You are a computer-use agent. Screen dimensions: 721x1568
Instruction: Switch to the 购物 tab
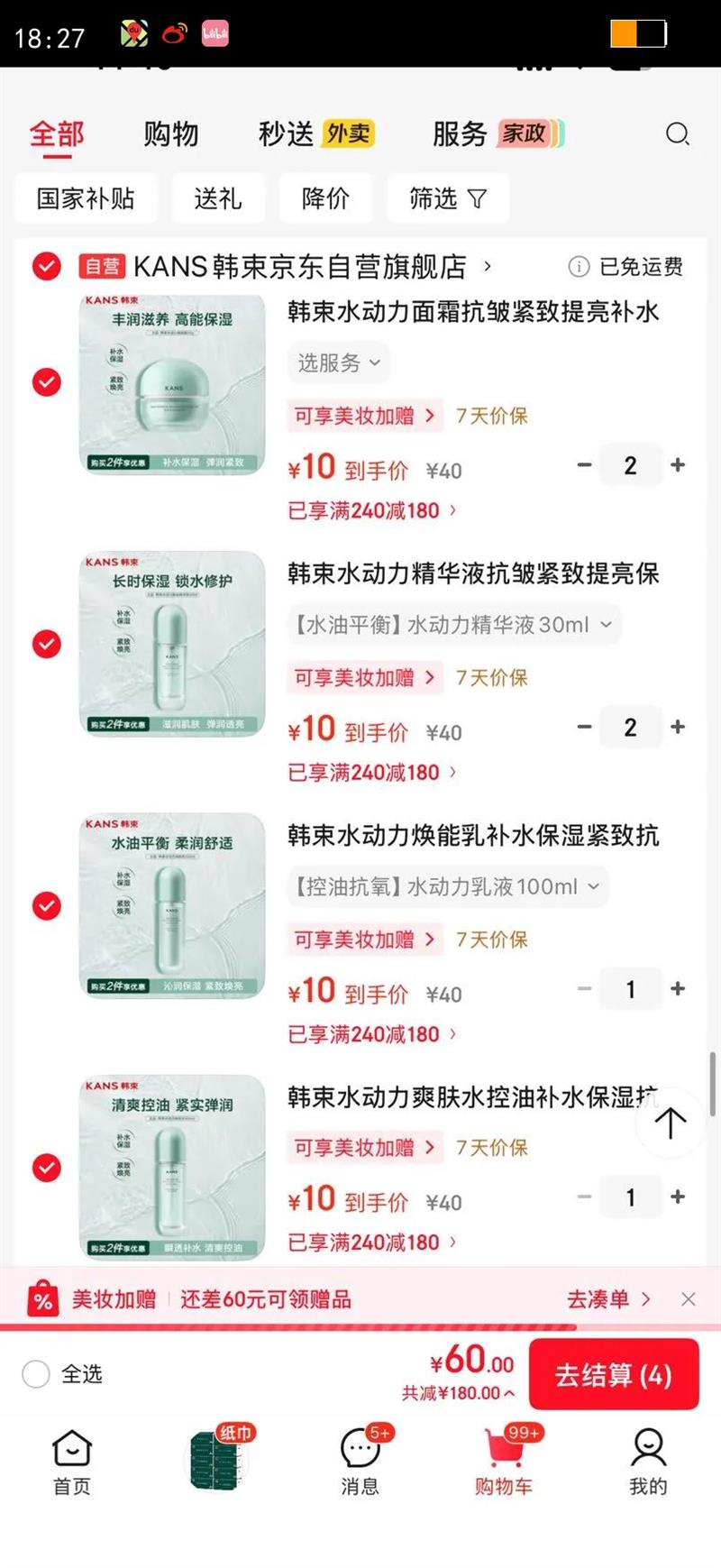[x=170, y=133]
